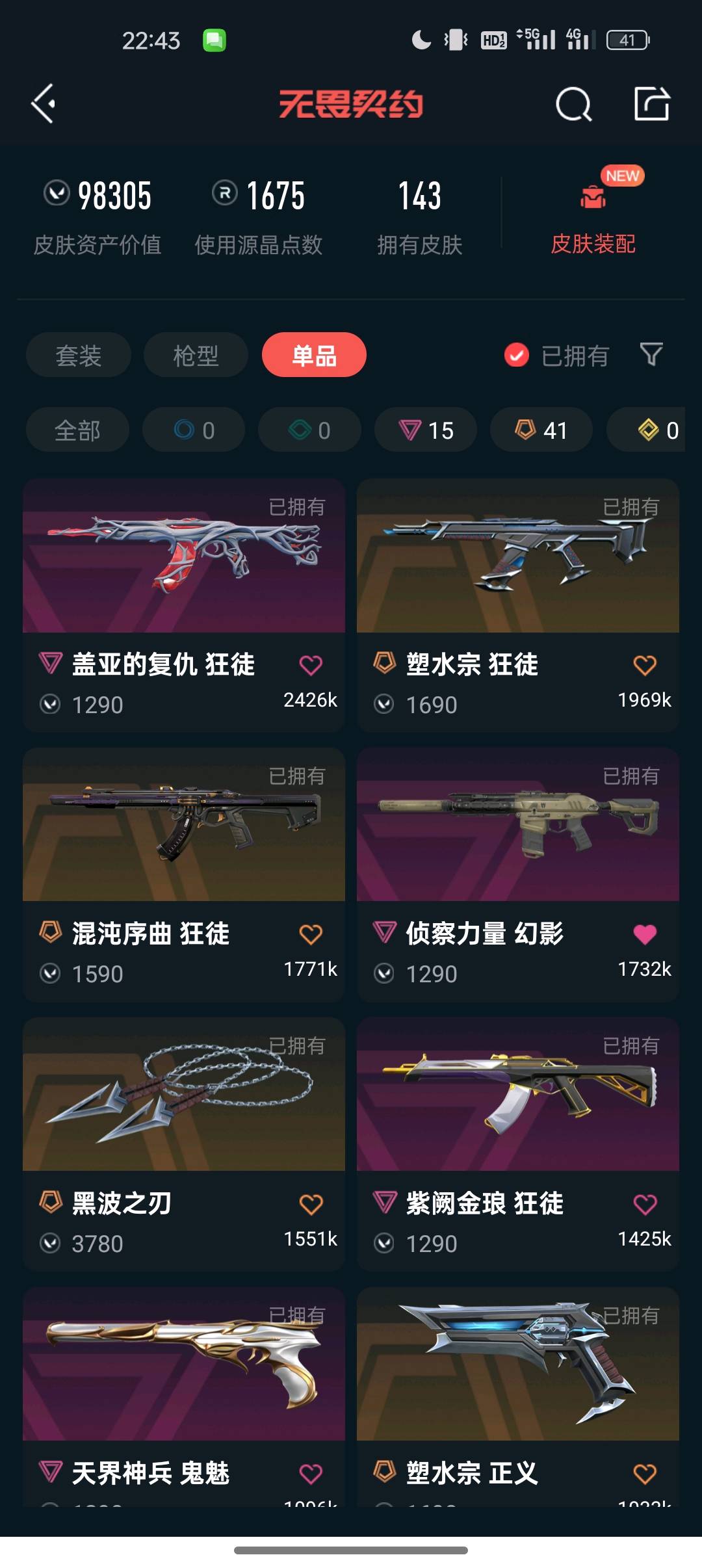Unlike the 侦察力量 幻影 skin
Screen dimensions: 702x1568
[644, 934]
